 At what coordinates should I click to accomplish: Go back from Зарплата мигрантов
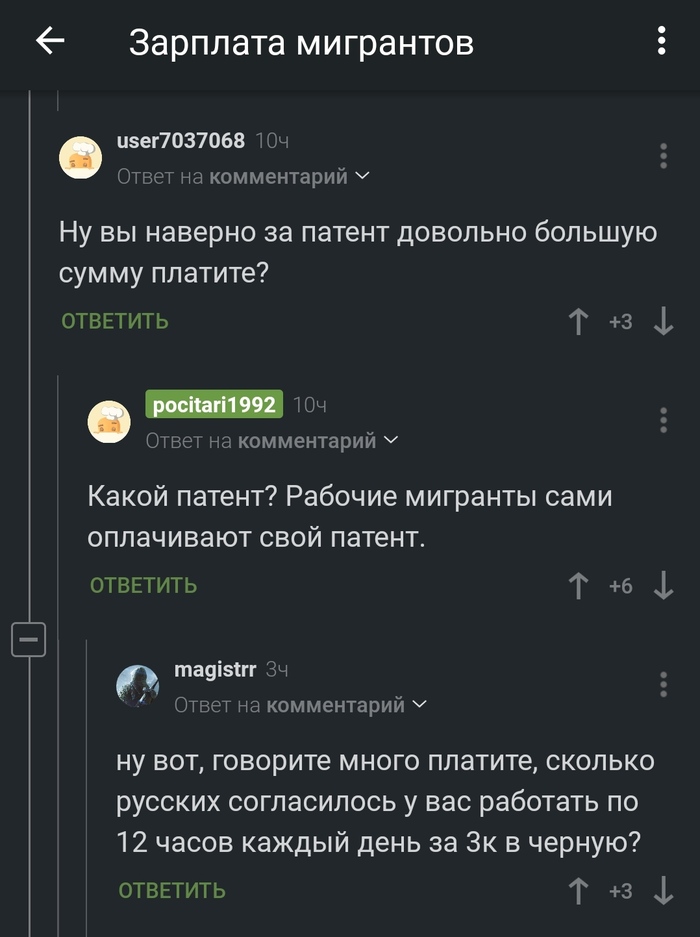pos(50,42)
